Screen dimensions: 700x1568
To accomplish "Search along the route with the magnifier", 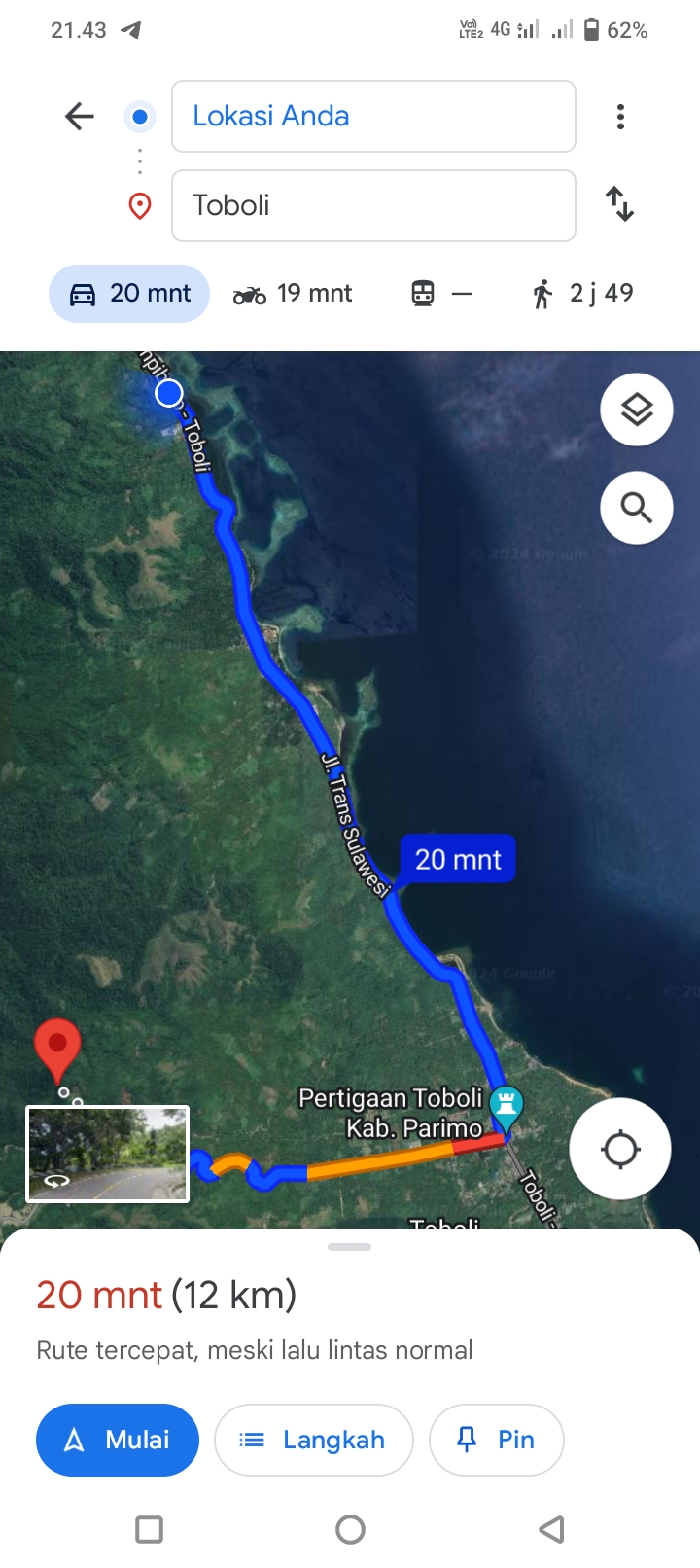I will (x=637, y=507).
